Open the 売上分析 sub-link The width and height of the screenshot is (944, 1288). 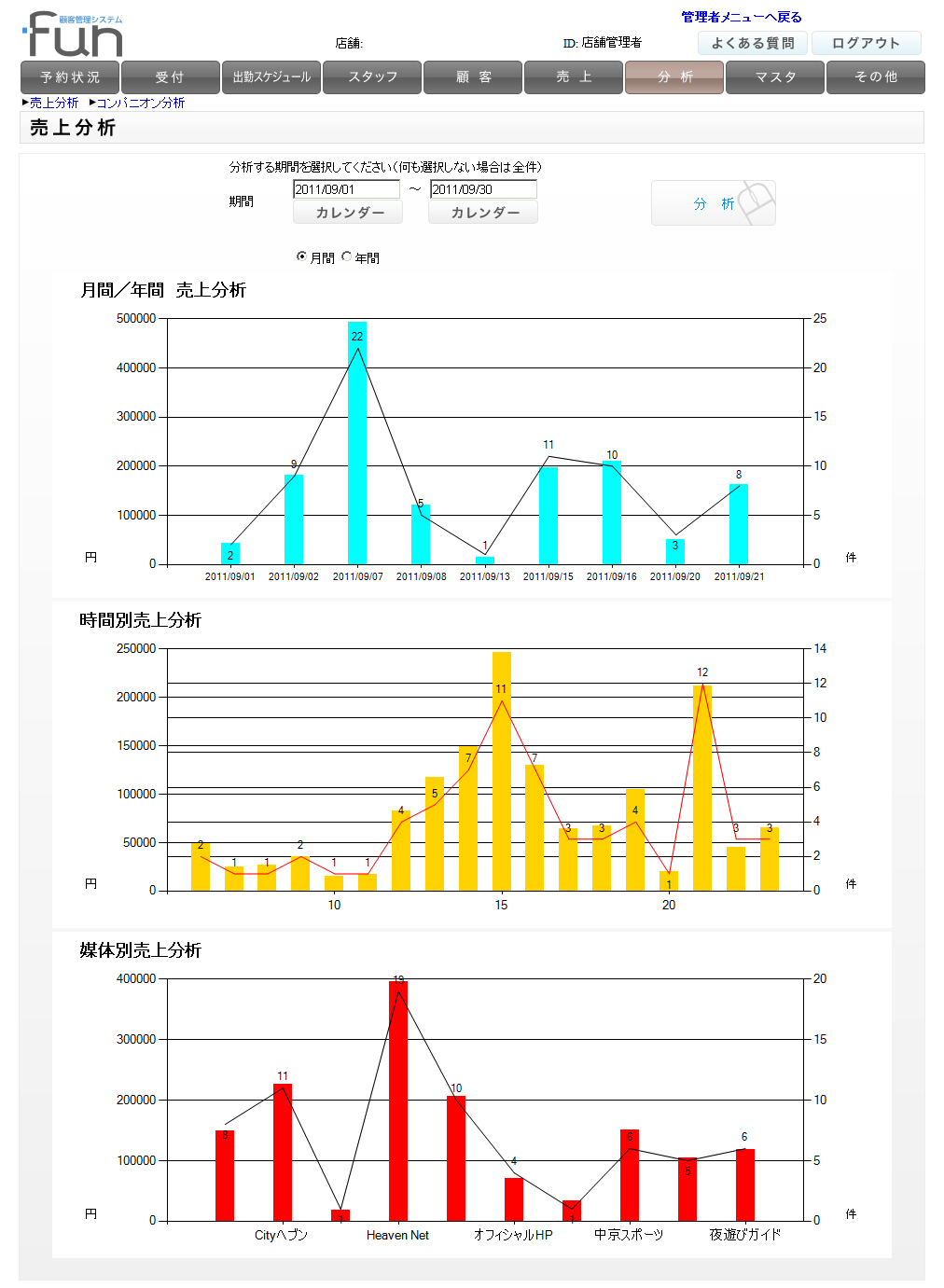tap(54, 103)
